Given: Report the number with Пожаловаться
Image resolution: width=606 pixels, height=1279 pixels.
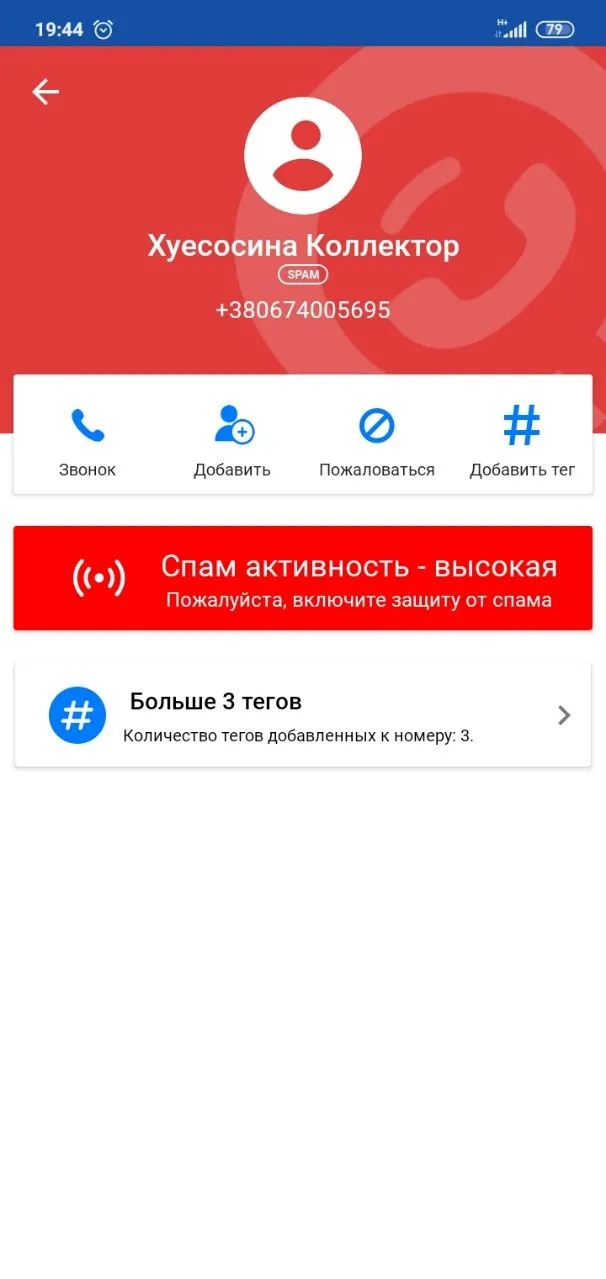Looking at the screenshot, I should coord(376,440).
